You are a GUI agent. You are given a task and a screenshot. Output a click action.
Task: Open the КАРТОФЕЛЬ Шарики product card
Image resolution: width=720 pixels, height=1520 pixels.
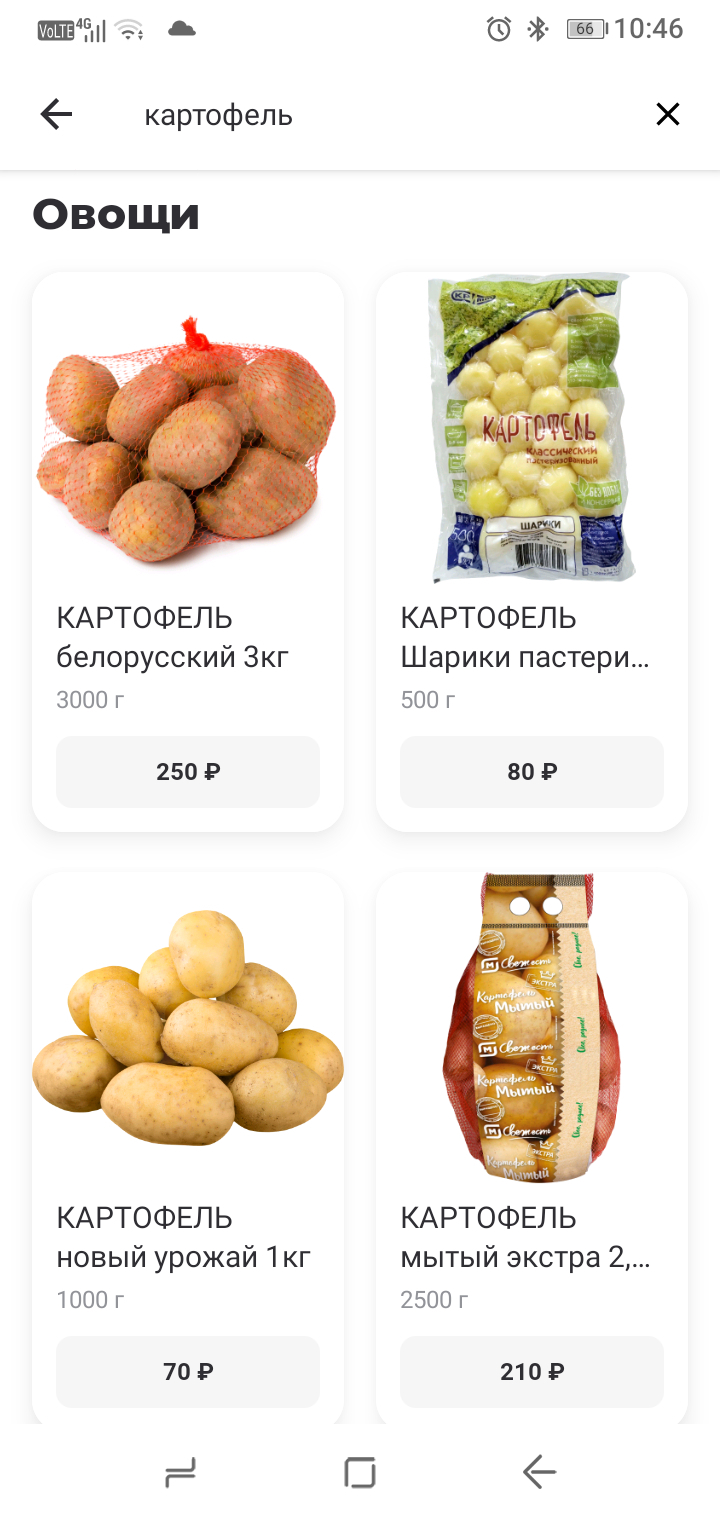click(532, 551)
